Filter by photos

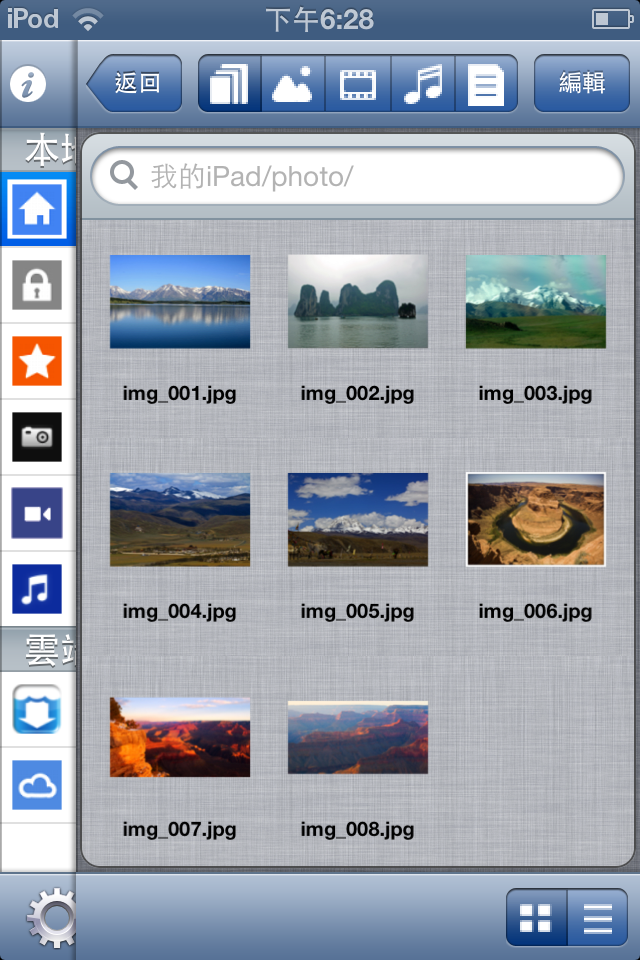293,83
